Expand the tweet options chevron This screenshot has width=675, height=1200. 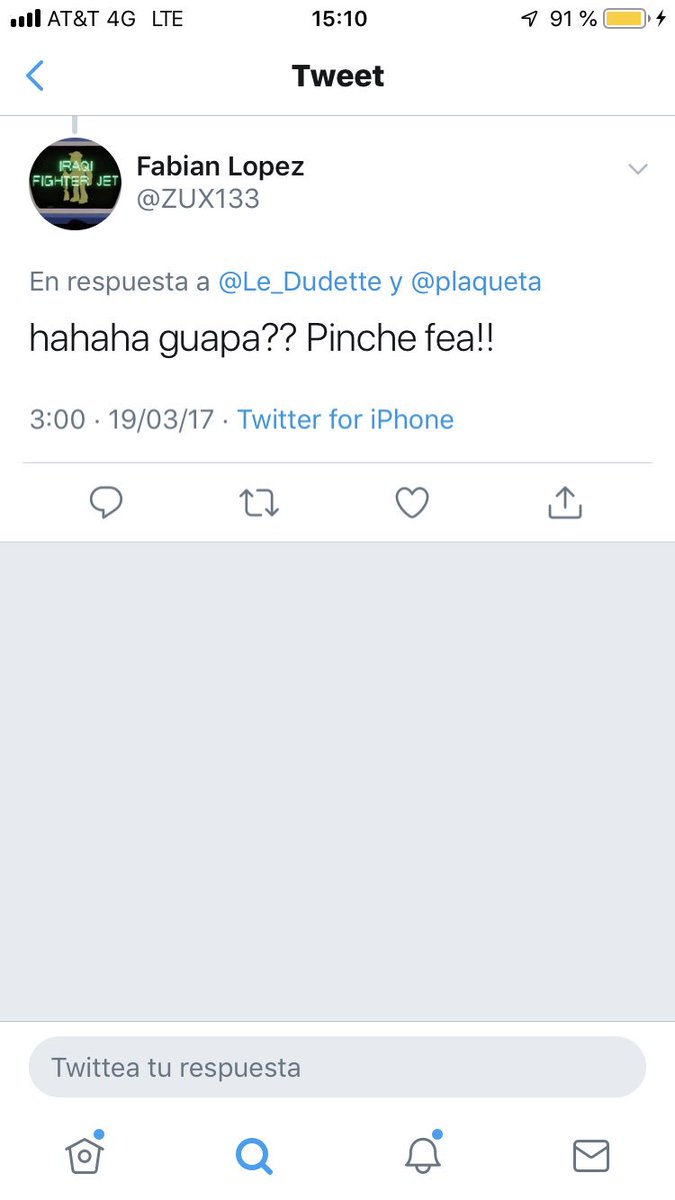coord(637,169)
